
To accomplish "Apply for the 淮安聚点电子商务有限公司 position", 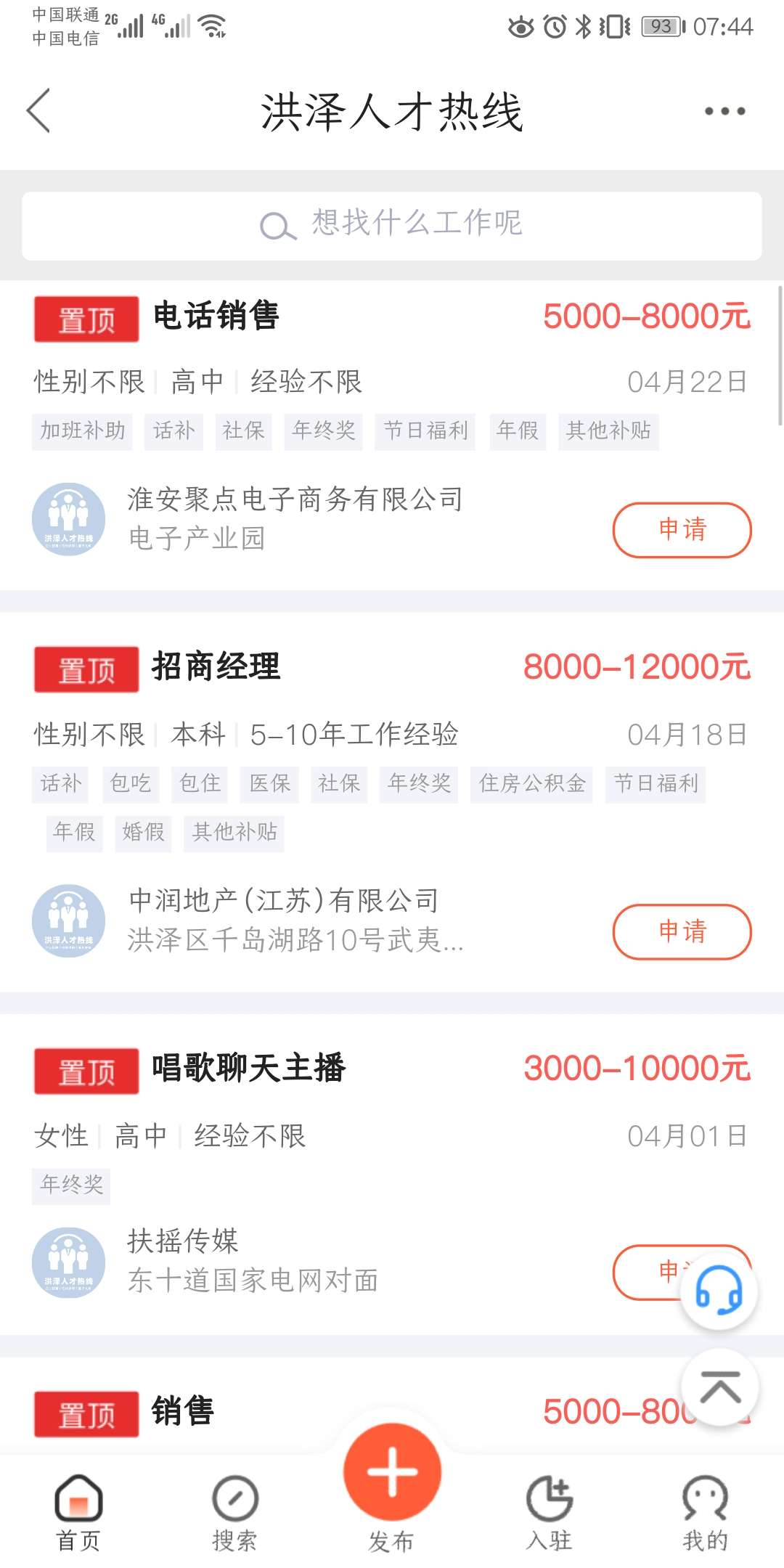I will click(x=682, y=530).
